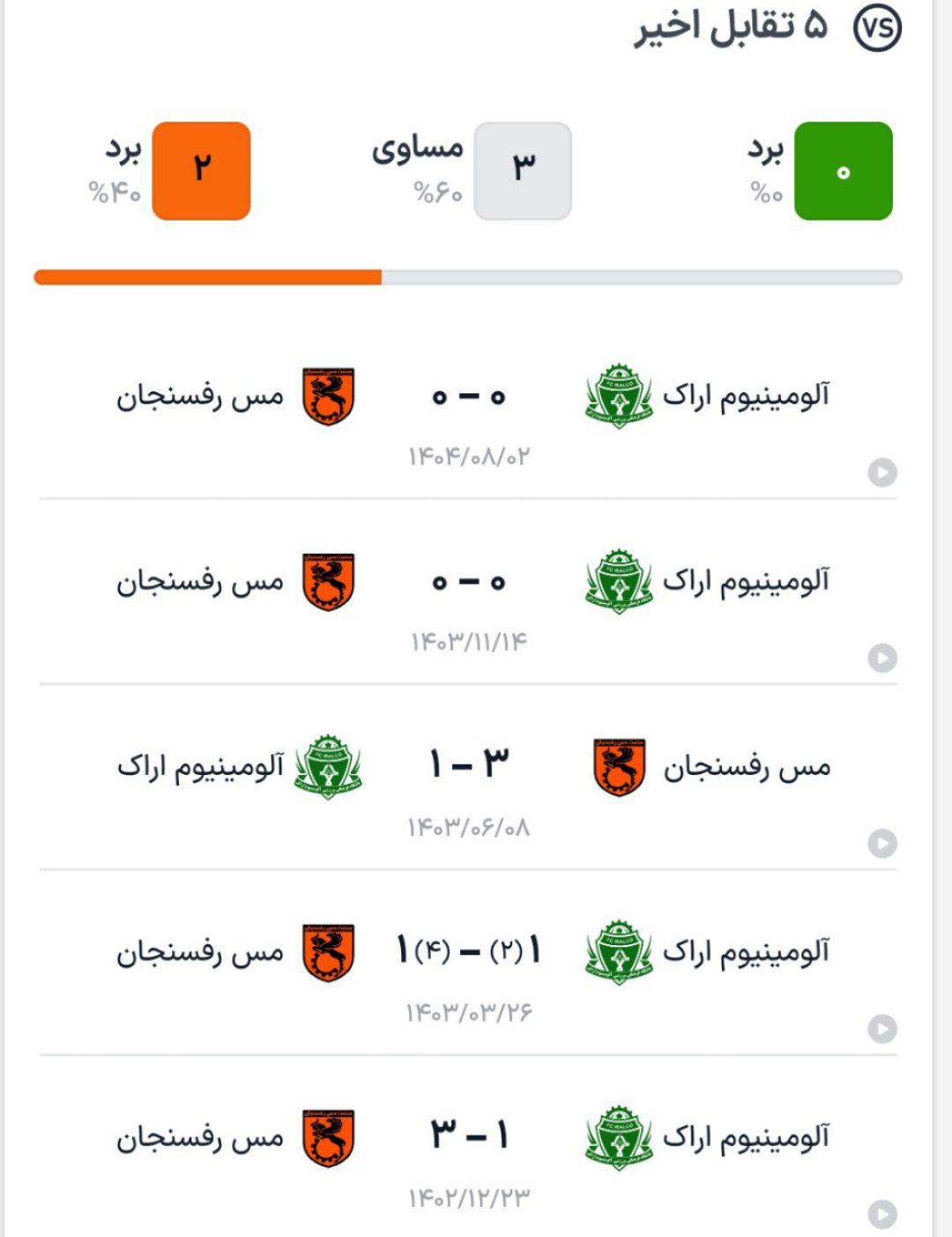Open the 0-0 match dated 1404/08/02
Viewport: 952px width, 1237px height.
(468, 398)
